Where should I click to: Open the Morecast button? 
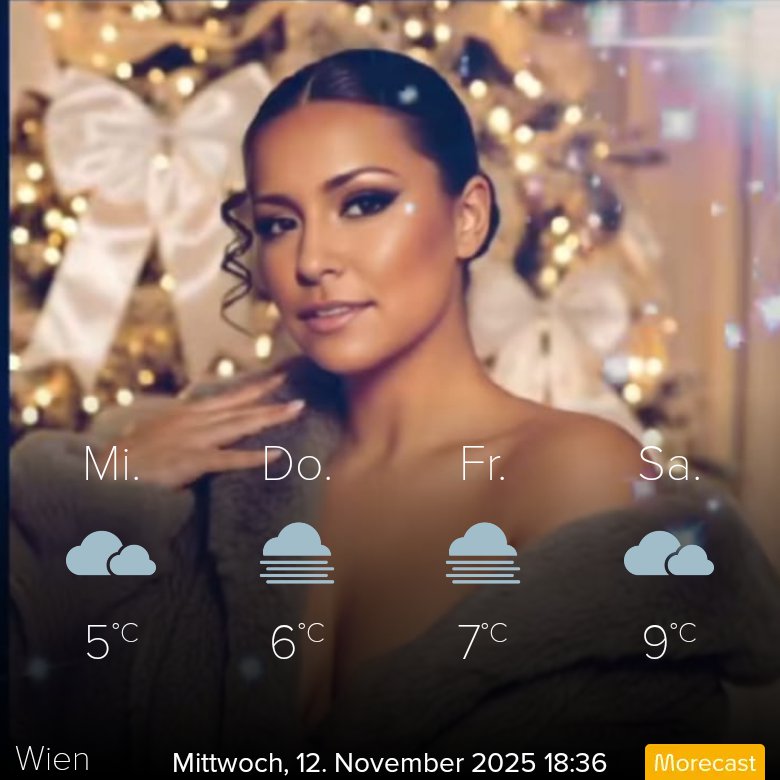pos(704,762)
